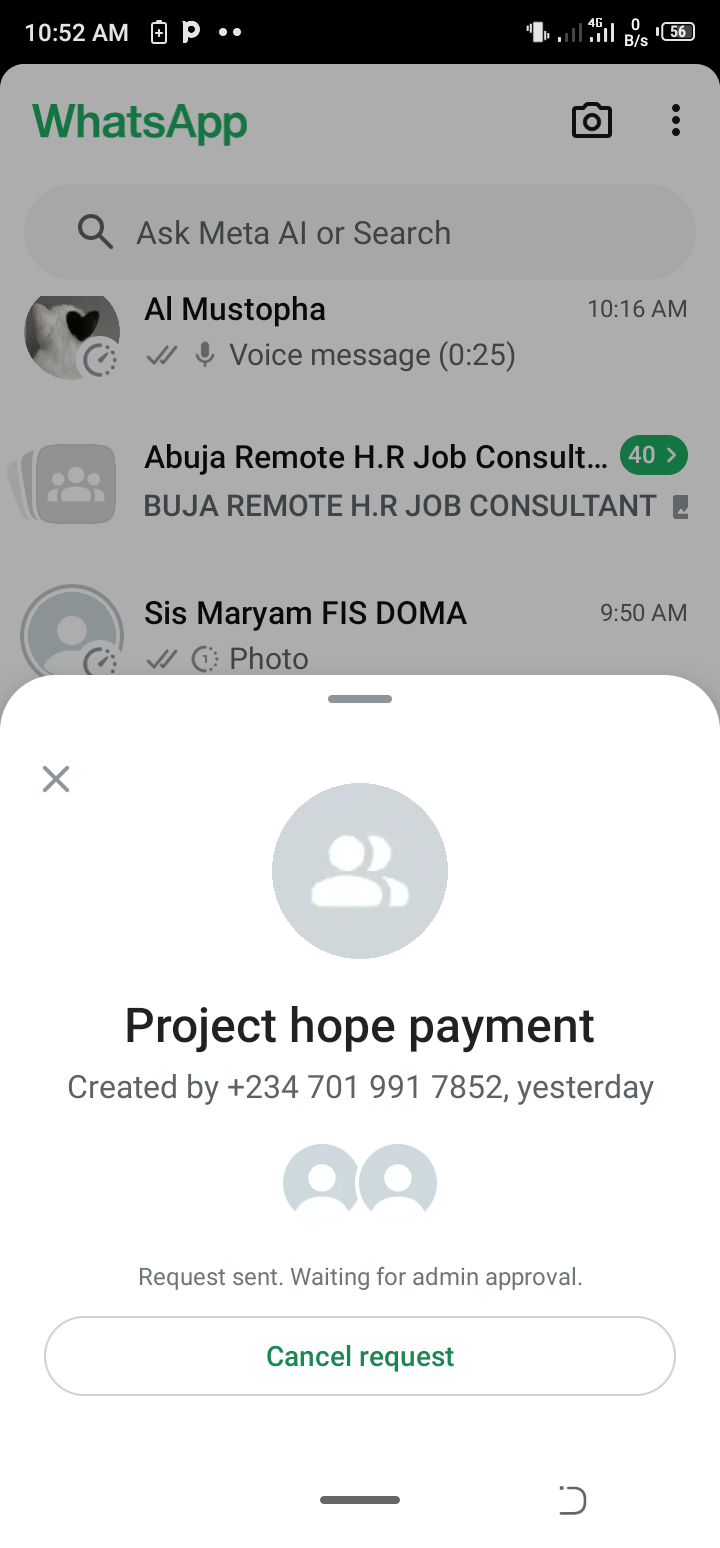
Task: Tap the system back button
Action: [572, 1500]
